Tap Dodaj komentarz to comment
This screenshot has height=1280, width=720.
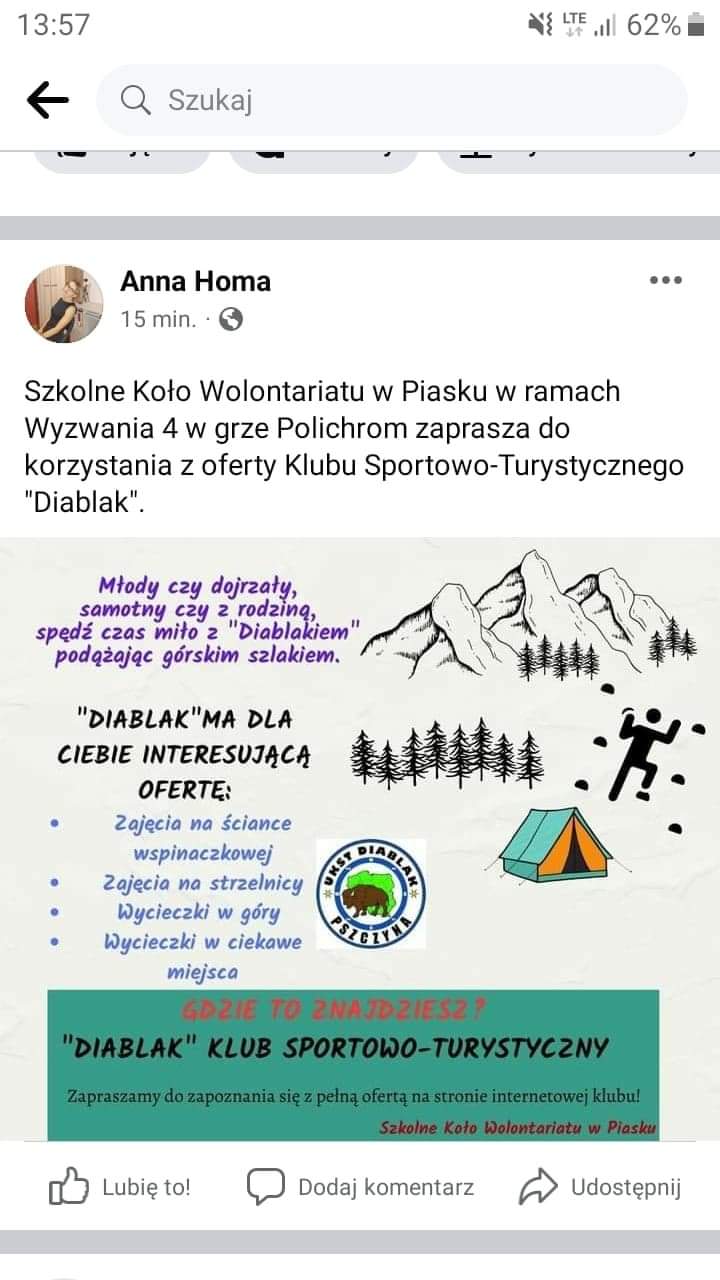(361, 1187)
